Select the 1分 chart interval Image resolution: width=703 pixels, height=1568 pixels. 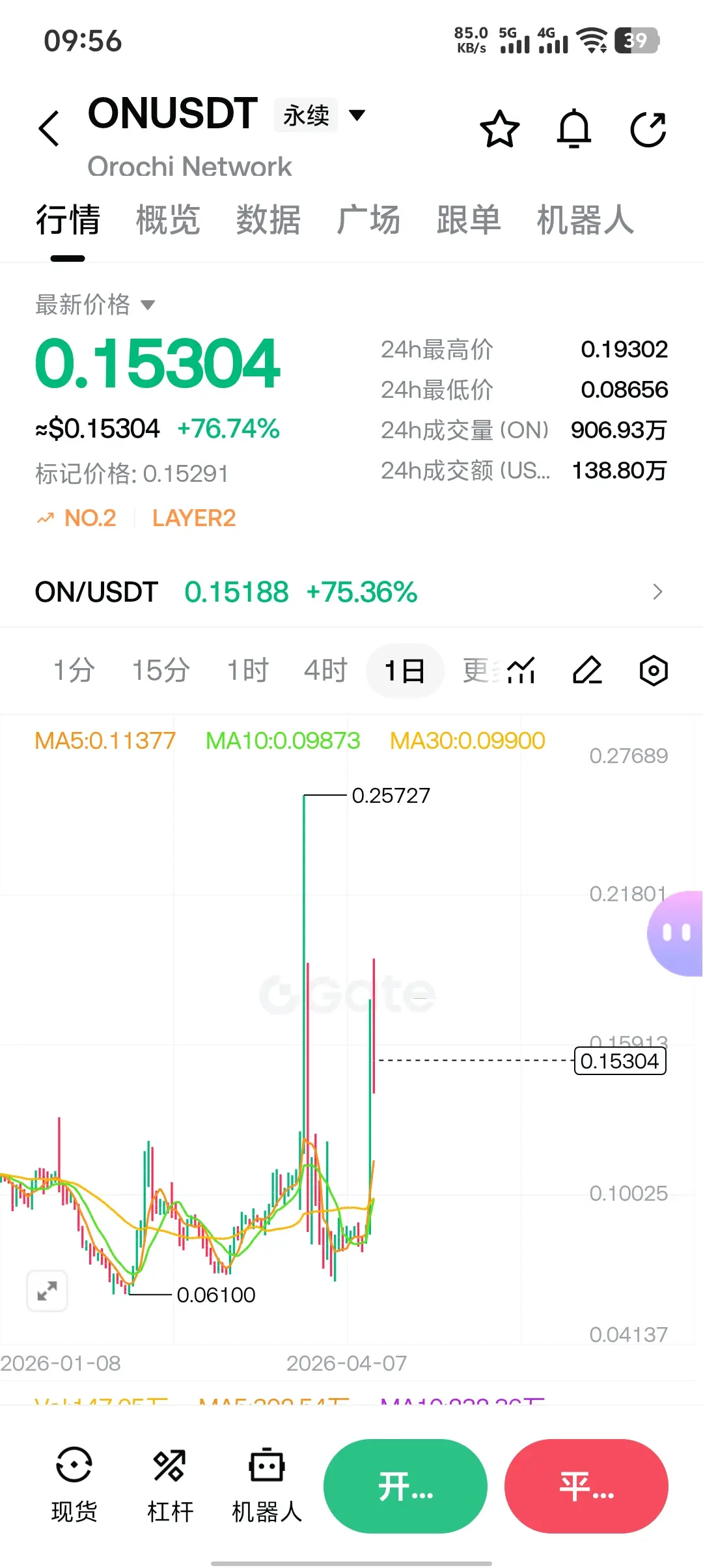74,670
